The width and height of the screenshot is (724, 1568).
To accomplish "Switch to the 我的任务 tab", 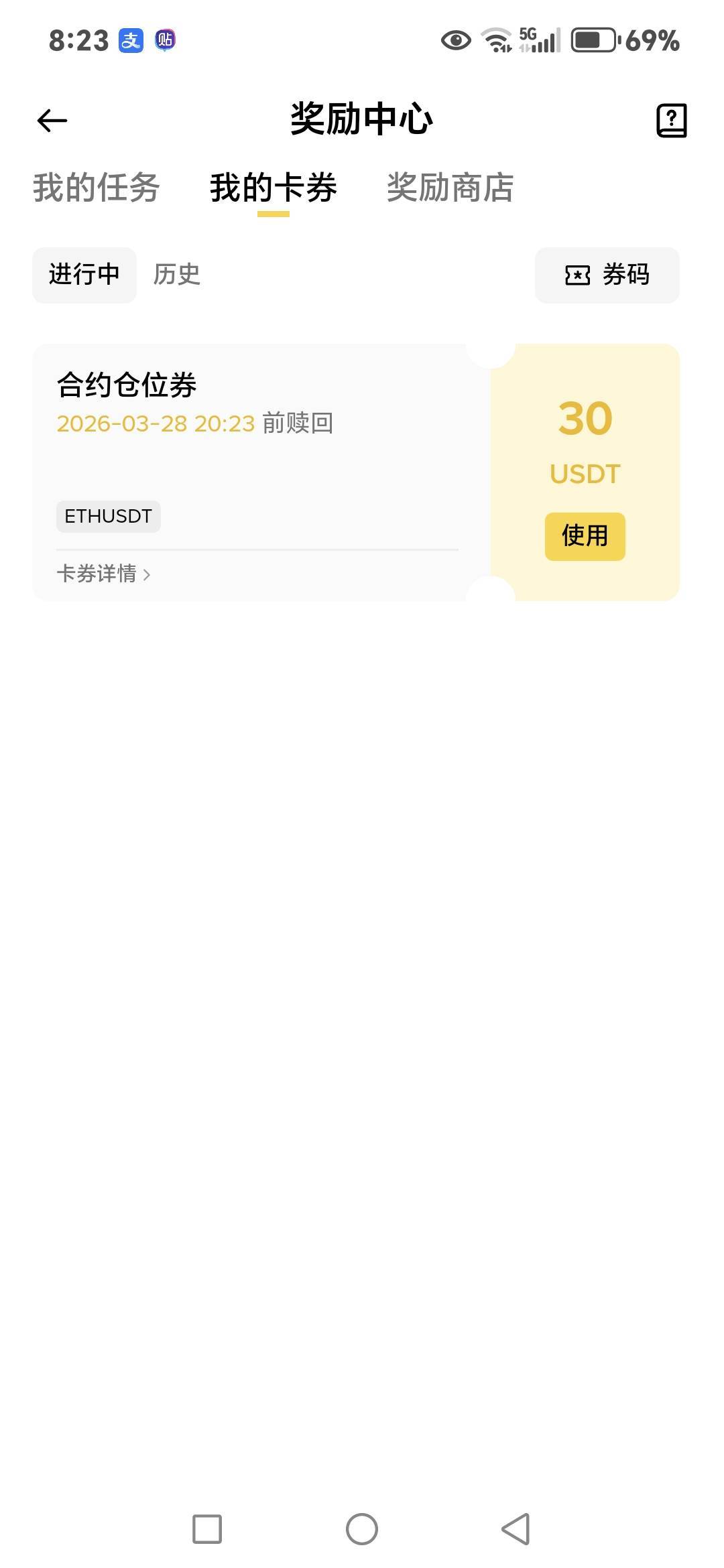I will (96, 187).
